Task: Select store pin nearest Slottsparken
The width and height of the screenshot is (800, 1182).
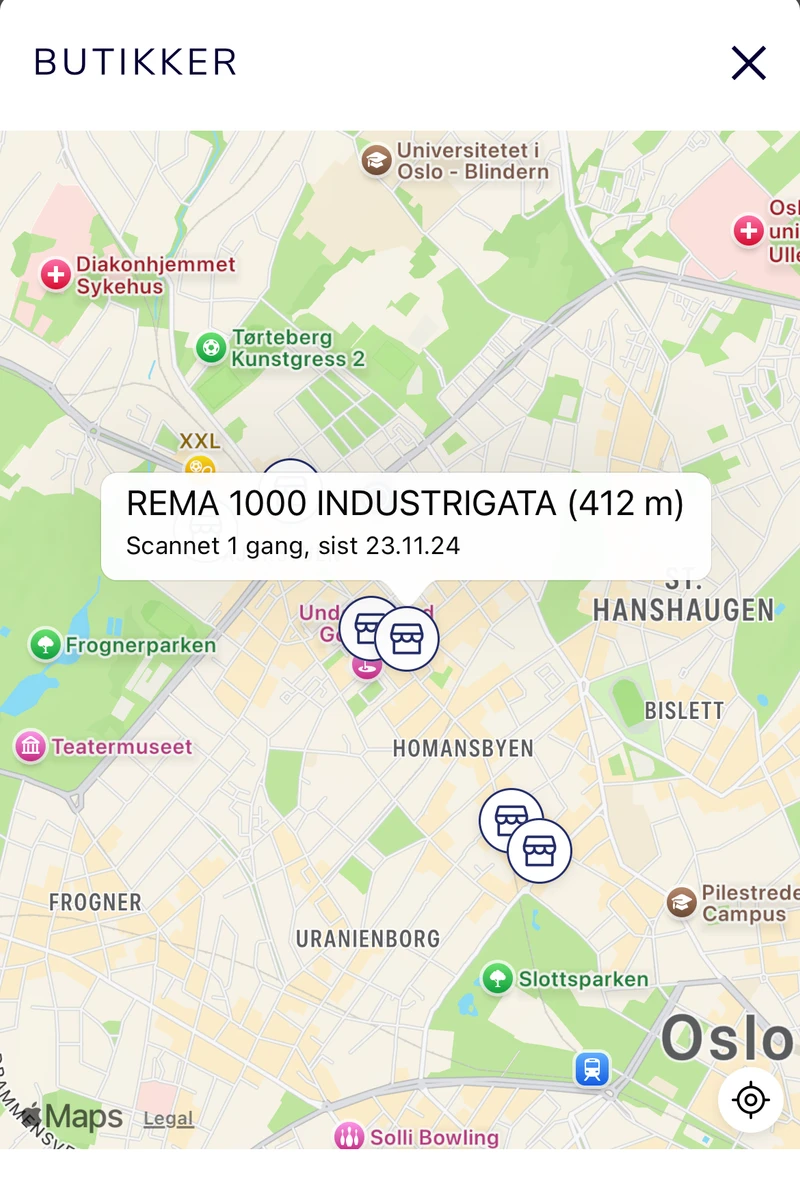Action: coord(540,851)
